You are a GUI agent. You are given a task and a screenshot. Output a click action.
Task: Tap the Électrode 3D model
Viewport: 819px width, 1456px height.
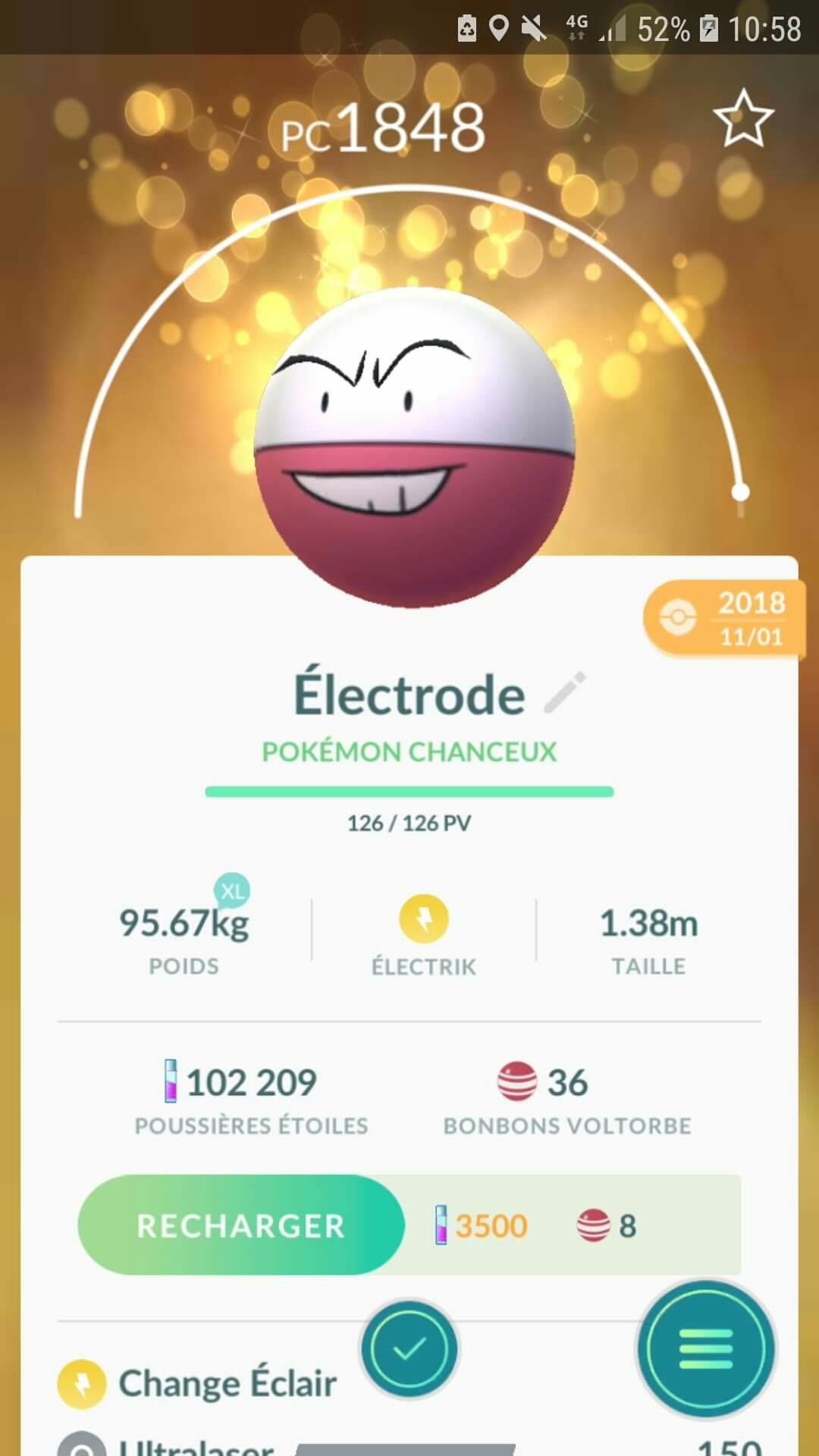click(x=414, y=447)
